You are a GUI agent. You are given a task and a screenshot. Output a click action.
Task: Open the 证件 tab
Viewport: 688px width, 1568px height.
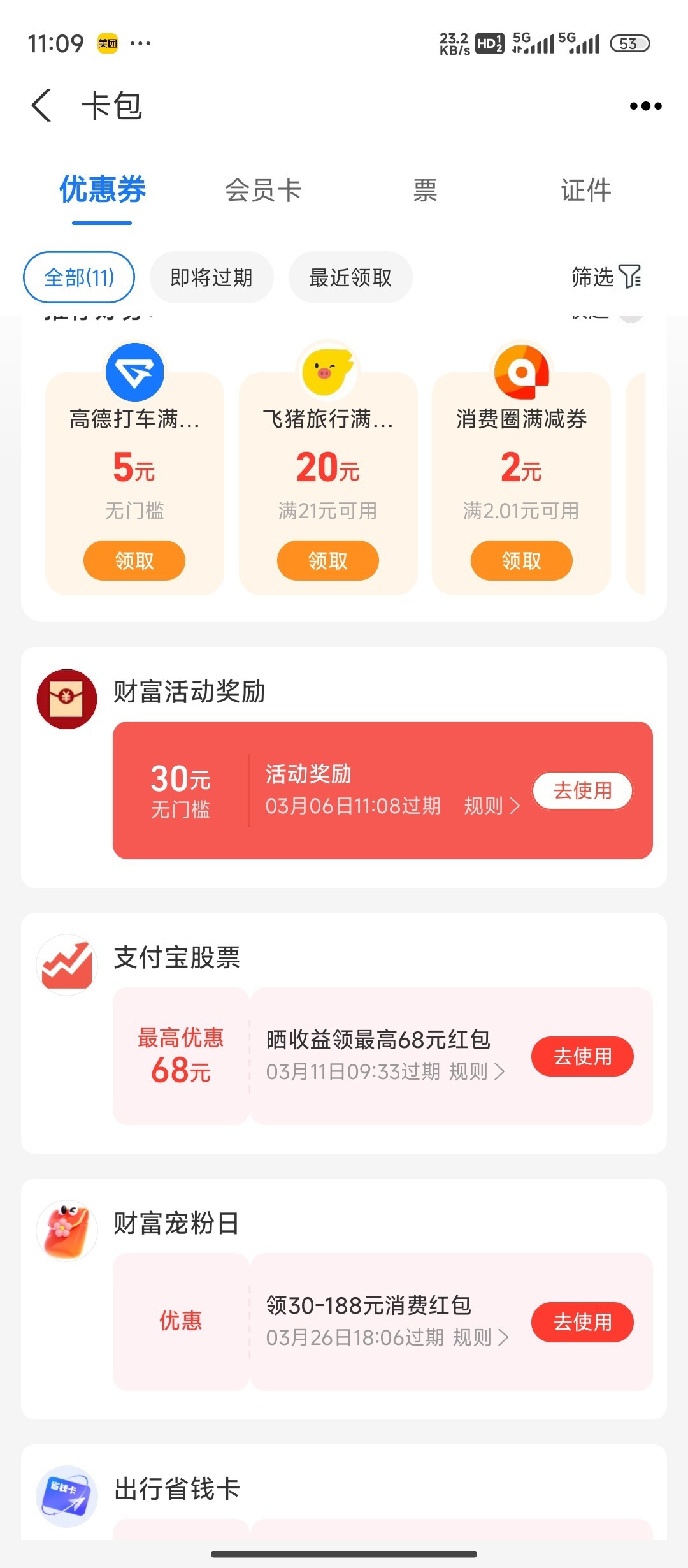[585, 190]
